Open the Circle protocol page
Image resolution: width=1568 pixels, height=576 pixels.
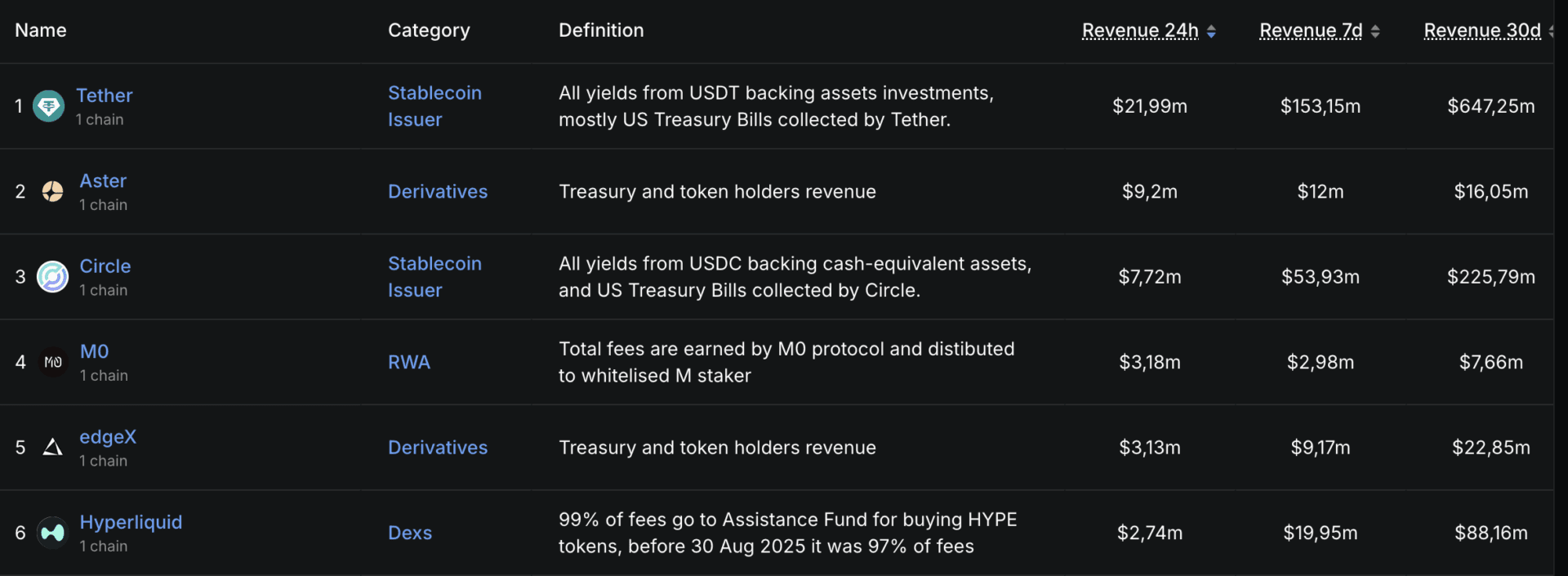tap(105, 266)
